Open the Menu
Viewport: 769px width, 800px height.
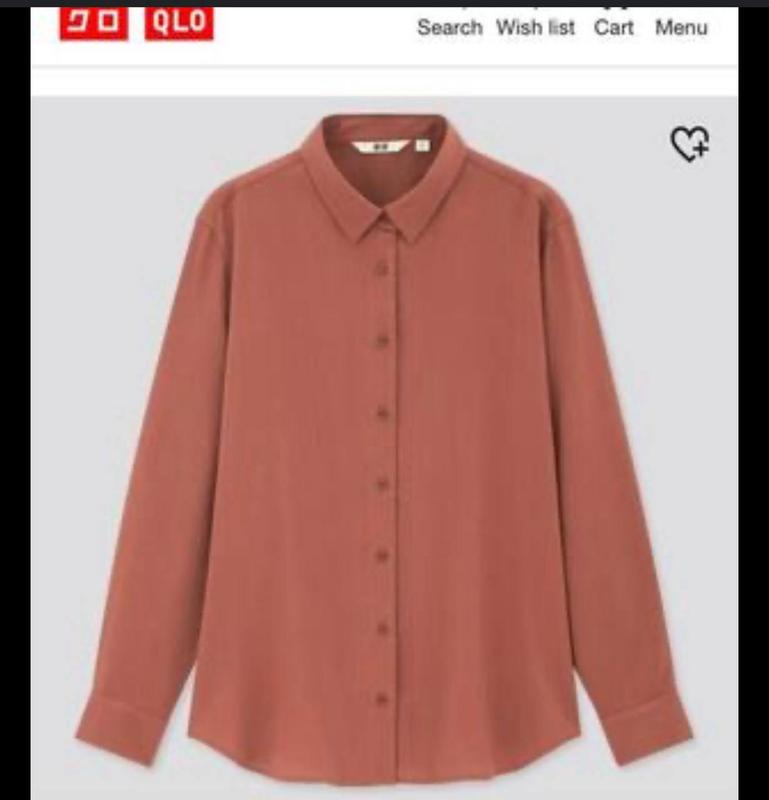pyautogui.click(x=681, y=27)
